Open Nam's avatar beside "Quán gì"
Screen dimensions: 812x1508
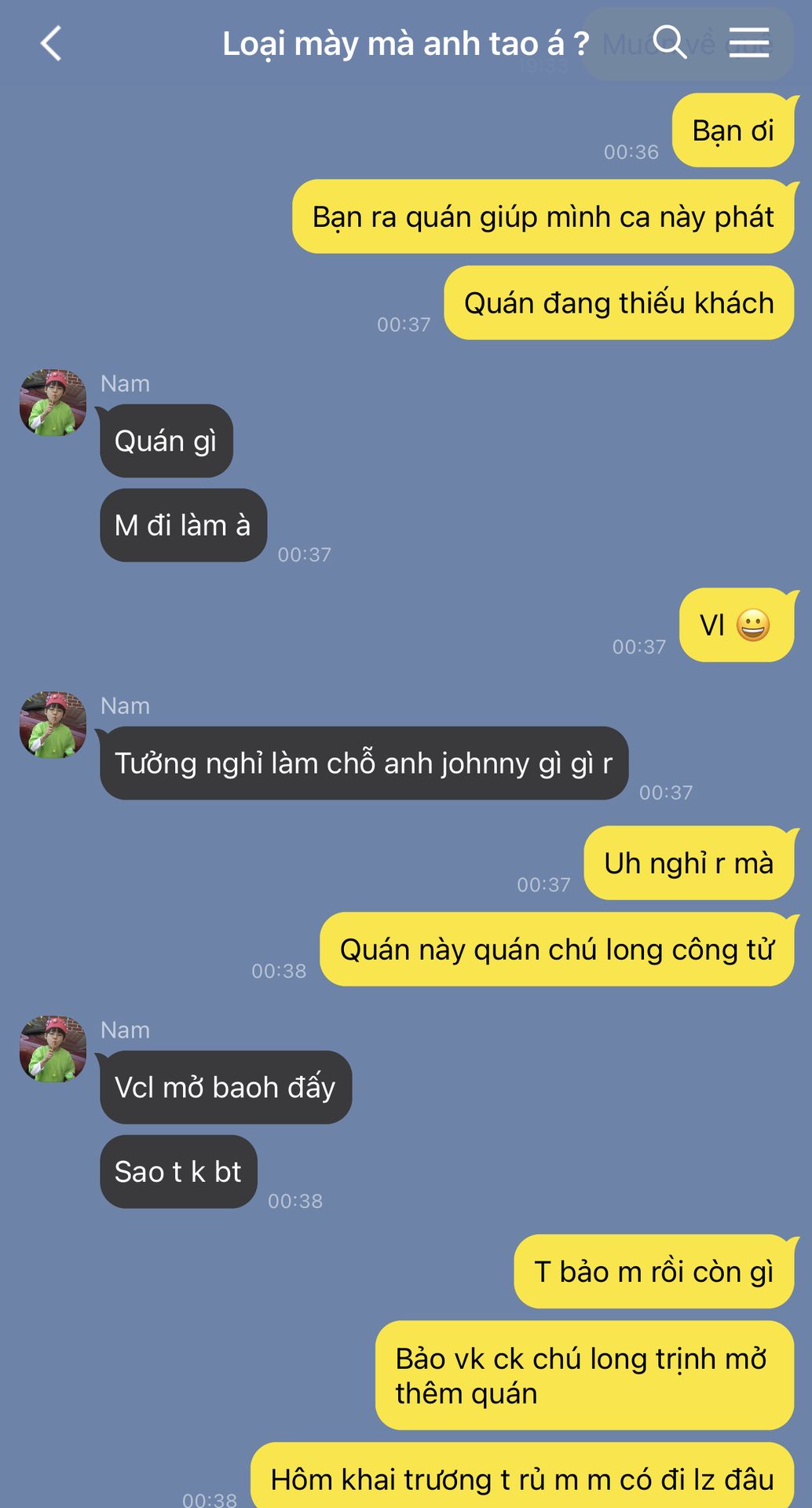point(53,403)
